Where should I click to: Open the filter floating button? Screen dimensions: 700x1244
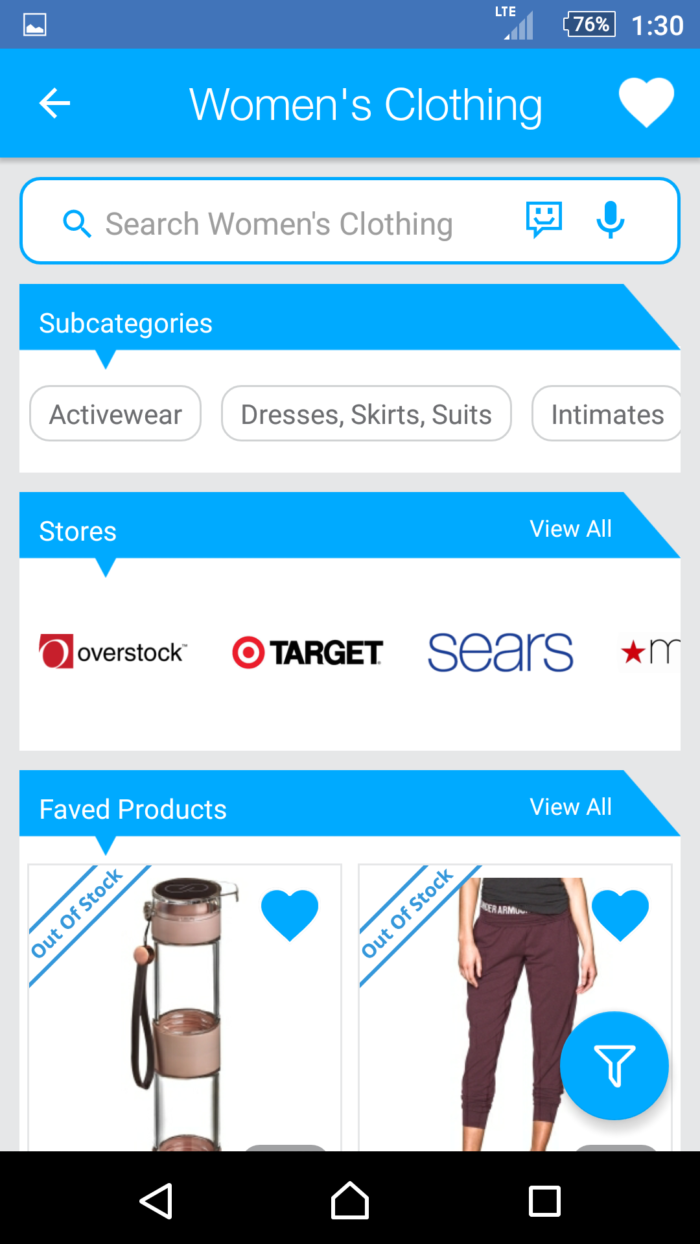(x=614, y=1066)
